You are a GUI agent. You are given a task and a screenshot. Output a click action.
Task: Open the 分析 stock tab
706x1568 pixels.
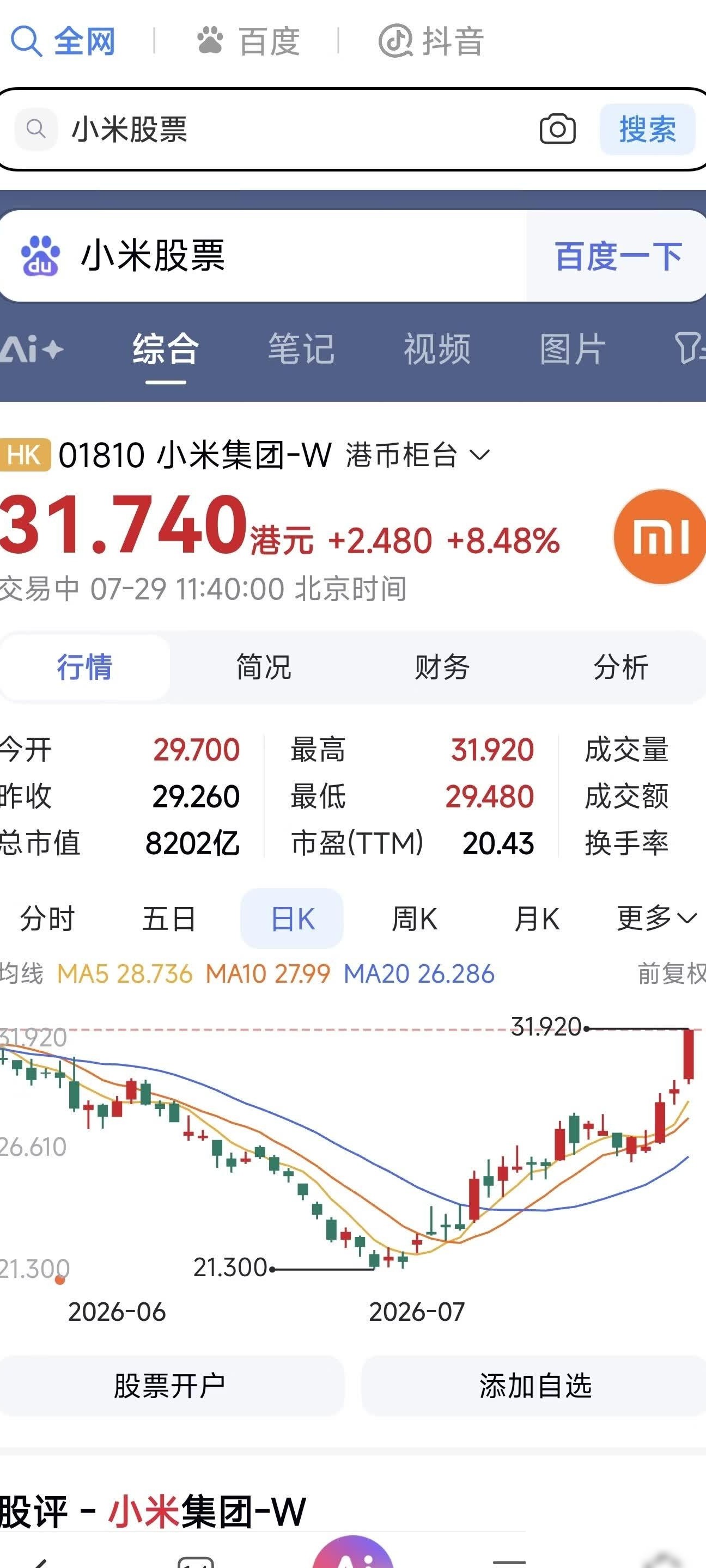coord(620,666)
